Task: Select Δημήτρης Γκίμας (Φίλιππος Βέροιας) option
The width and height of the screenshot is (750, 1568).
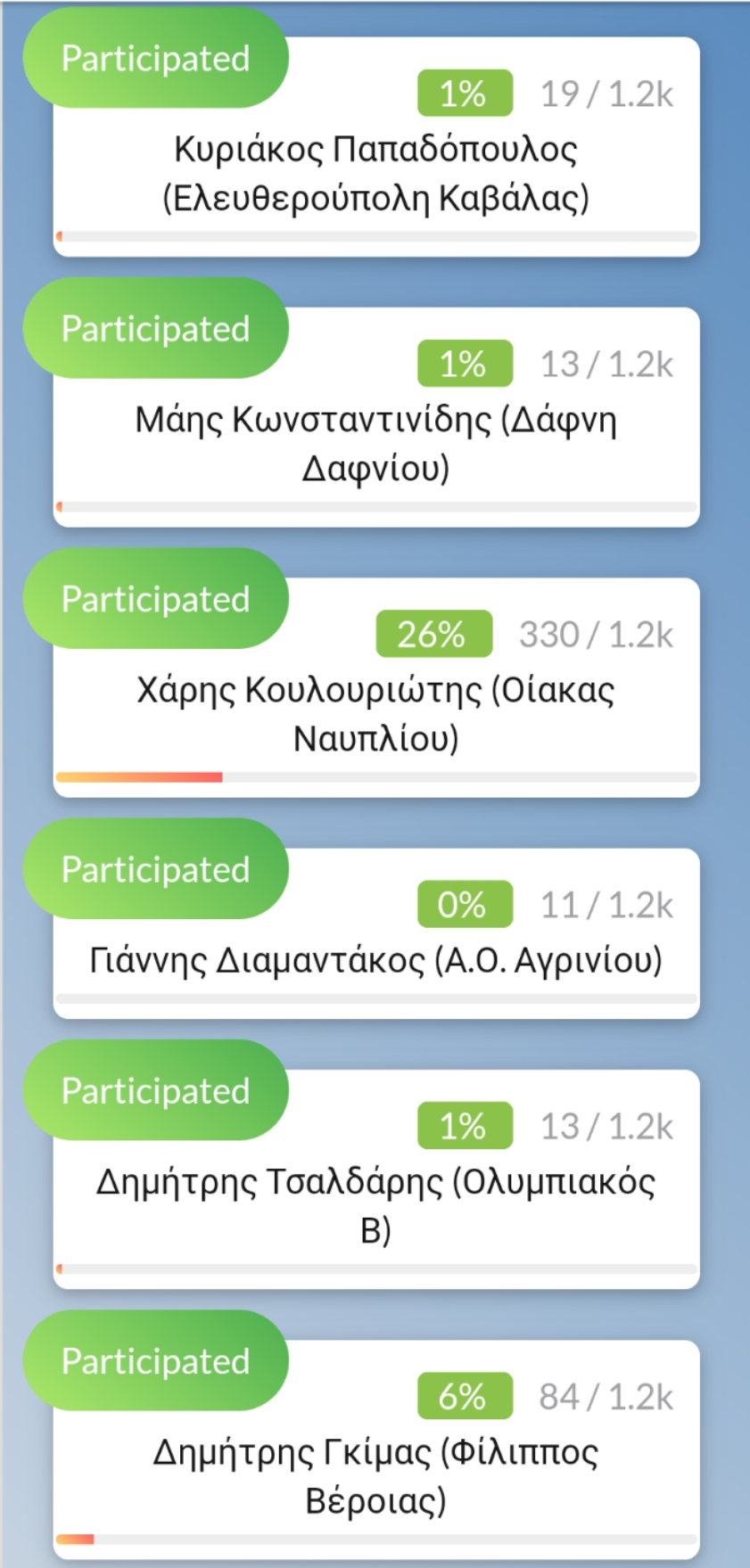Action: 375,1449
